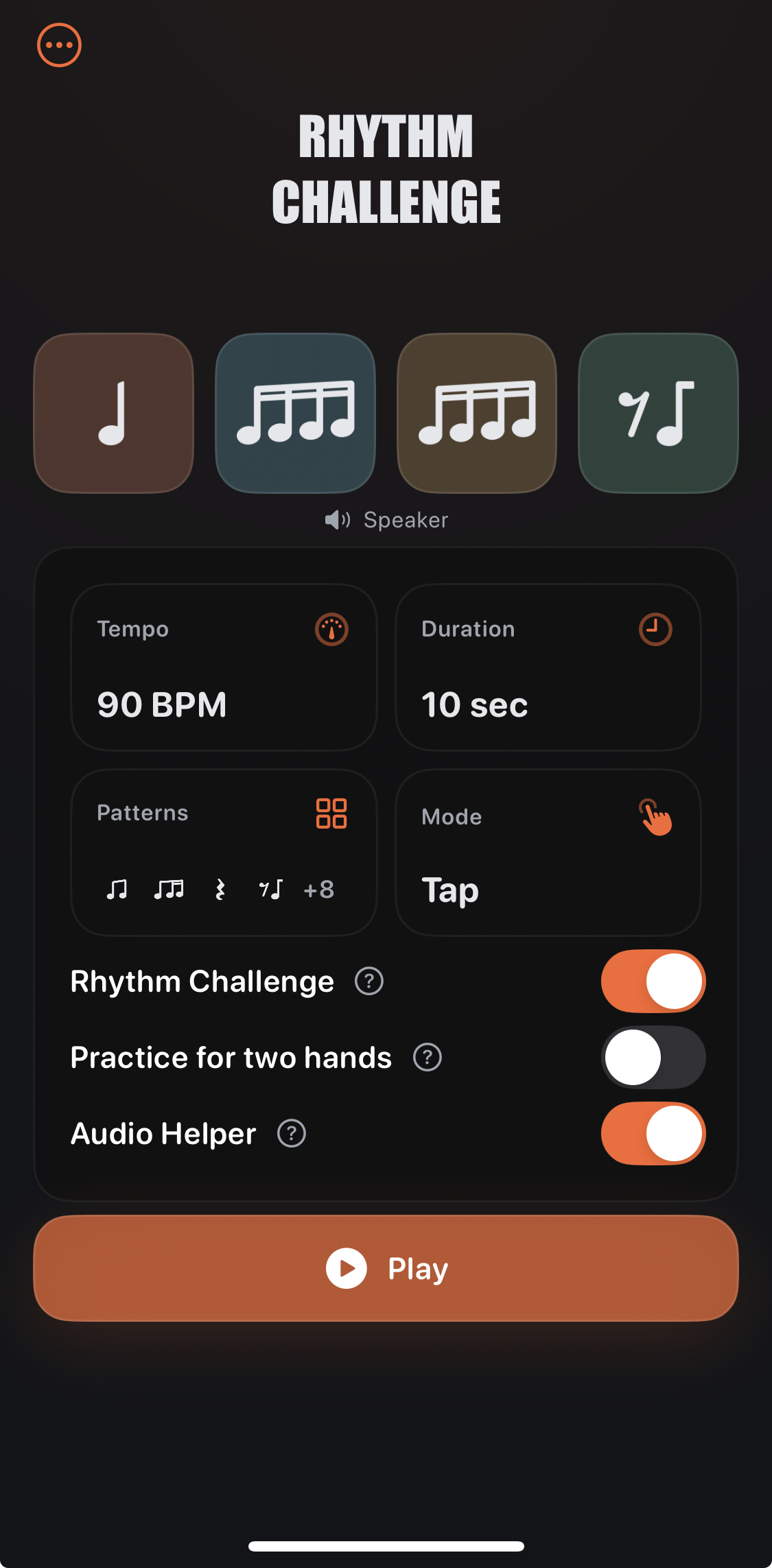This screenshot has height=1568, width=772.
Task: Change the Tap mode setting
Action: (548, 852)
